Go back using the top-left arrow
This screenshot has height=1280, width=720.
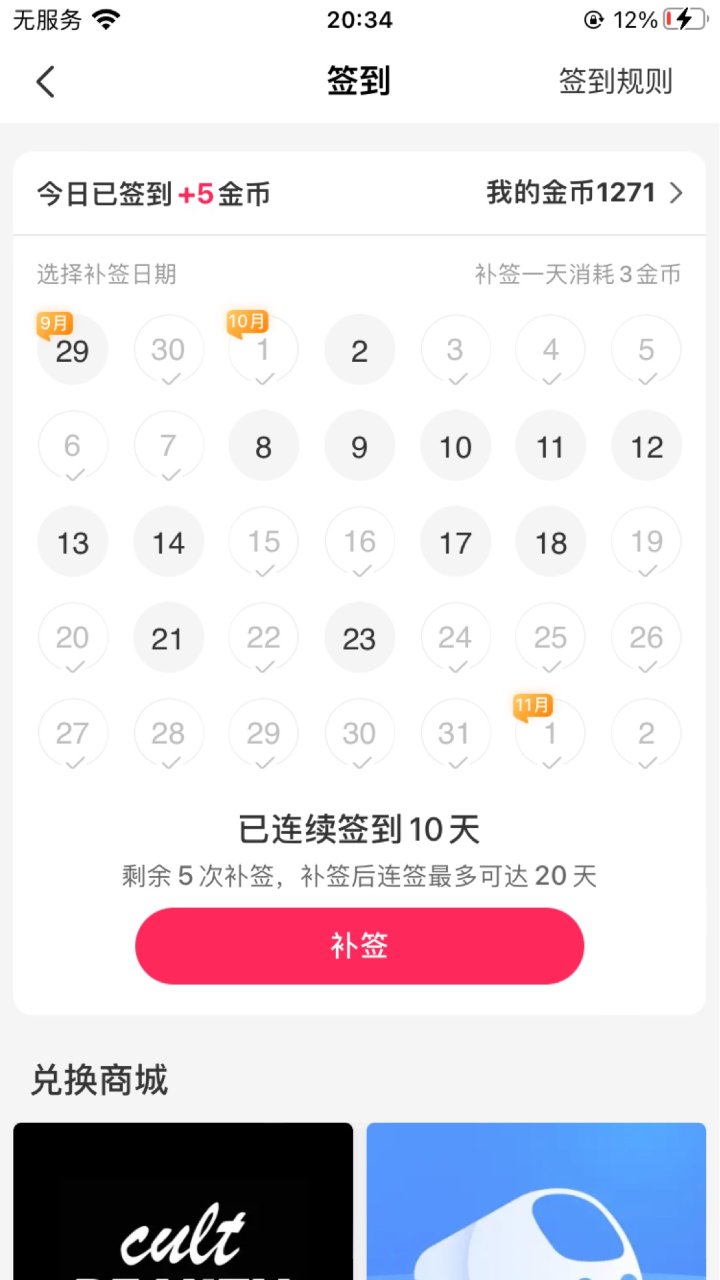46,81
